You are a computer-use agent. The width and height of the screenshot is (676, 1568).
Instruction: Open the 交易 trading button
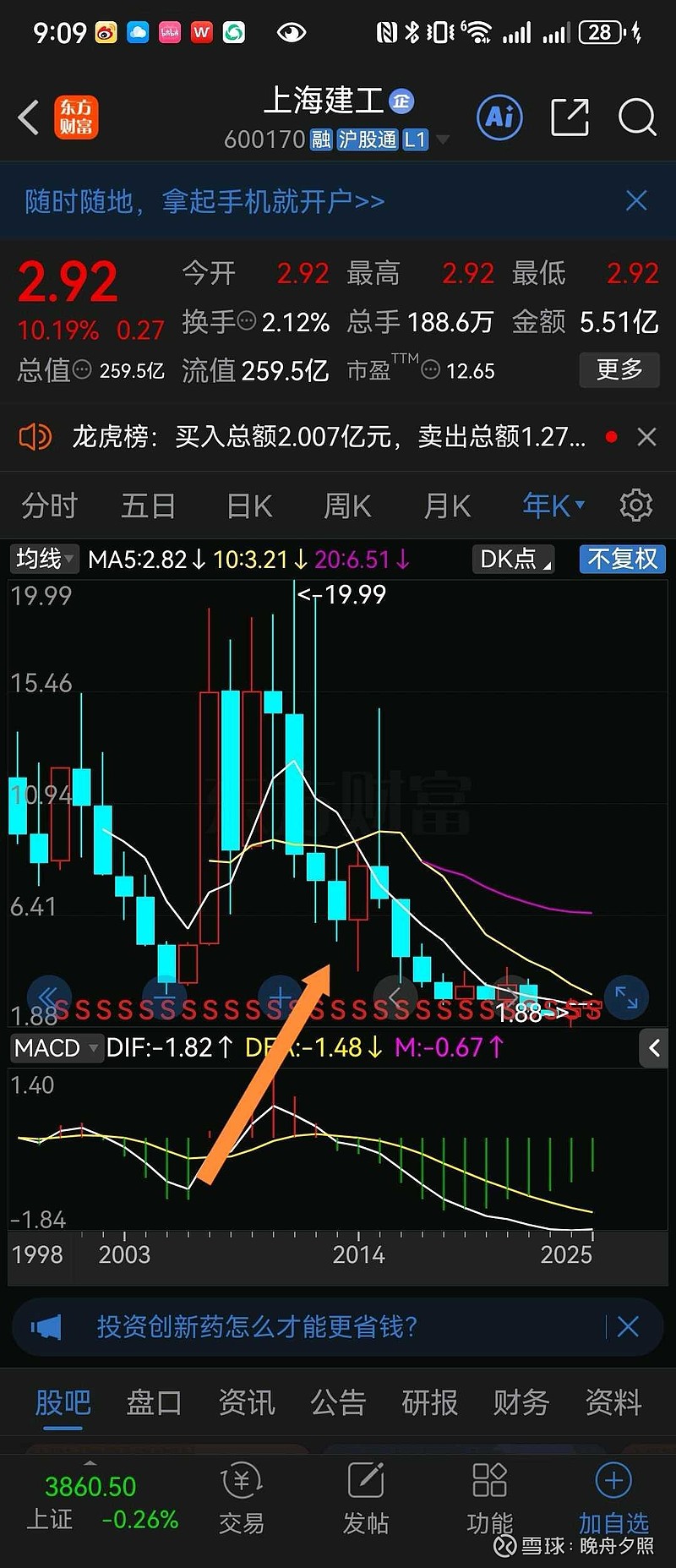[x=242, y=1498]
